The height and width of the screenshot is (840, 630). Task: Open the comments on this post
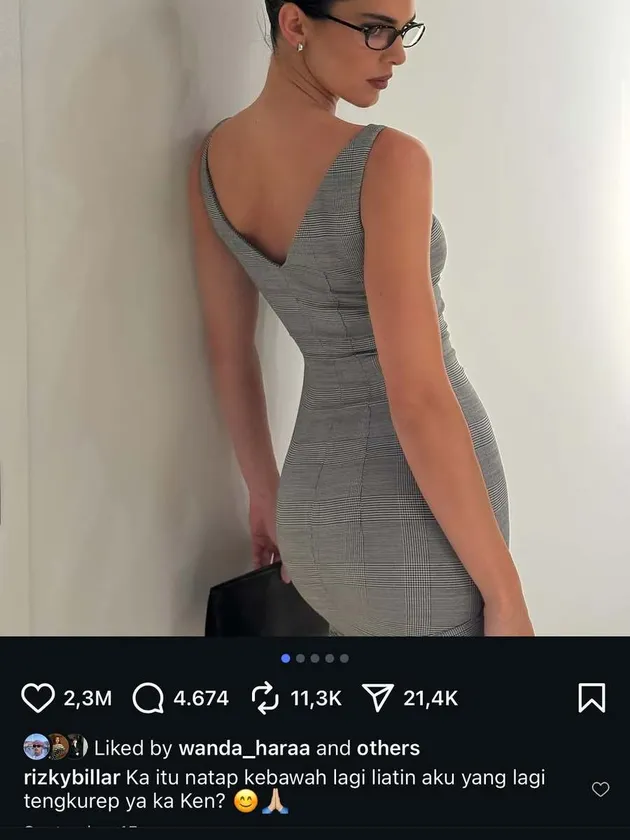(x=148, y=698)
